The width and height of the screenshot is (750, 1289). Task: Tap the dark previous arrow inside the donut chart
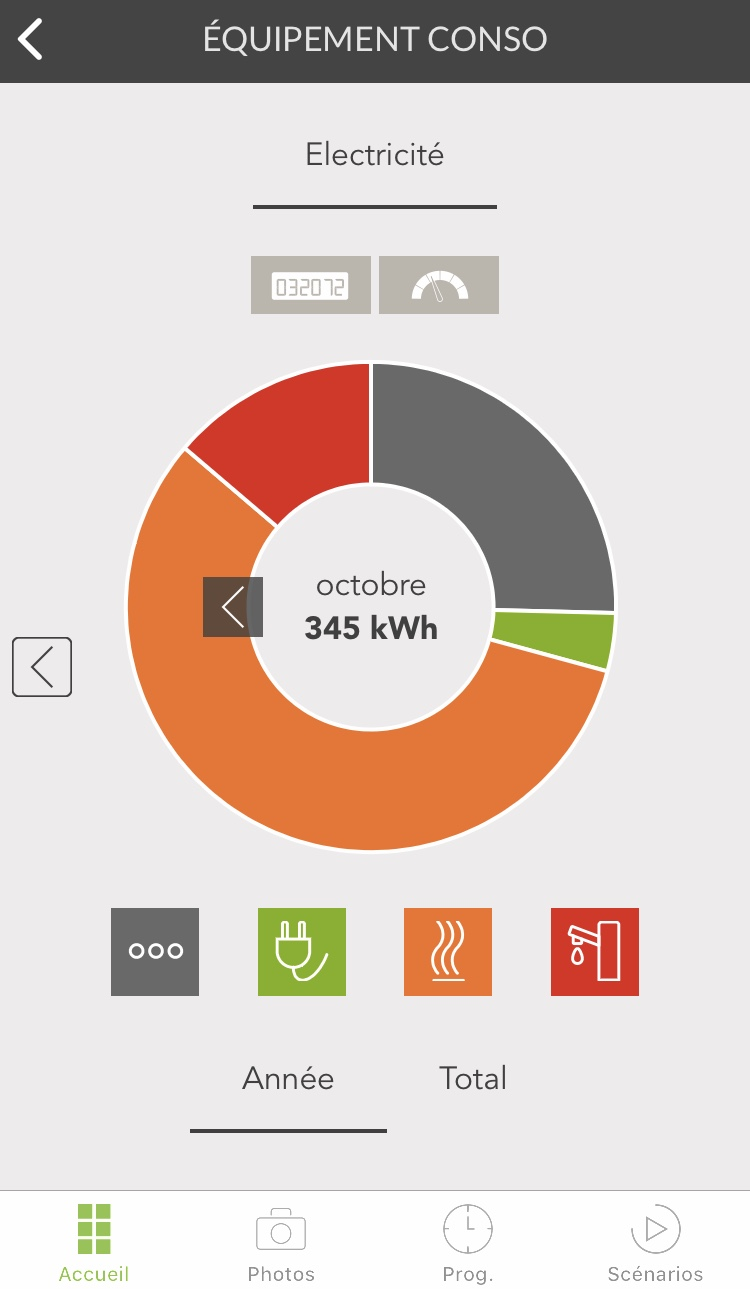click(233, 607)
